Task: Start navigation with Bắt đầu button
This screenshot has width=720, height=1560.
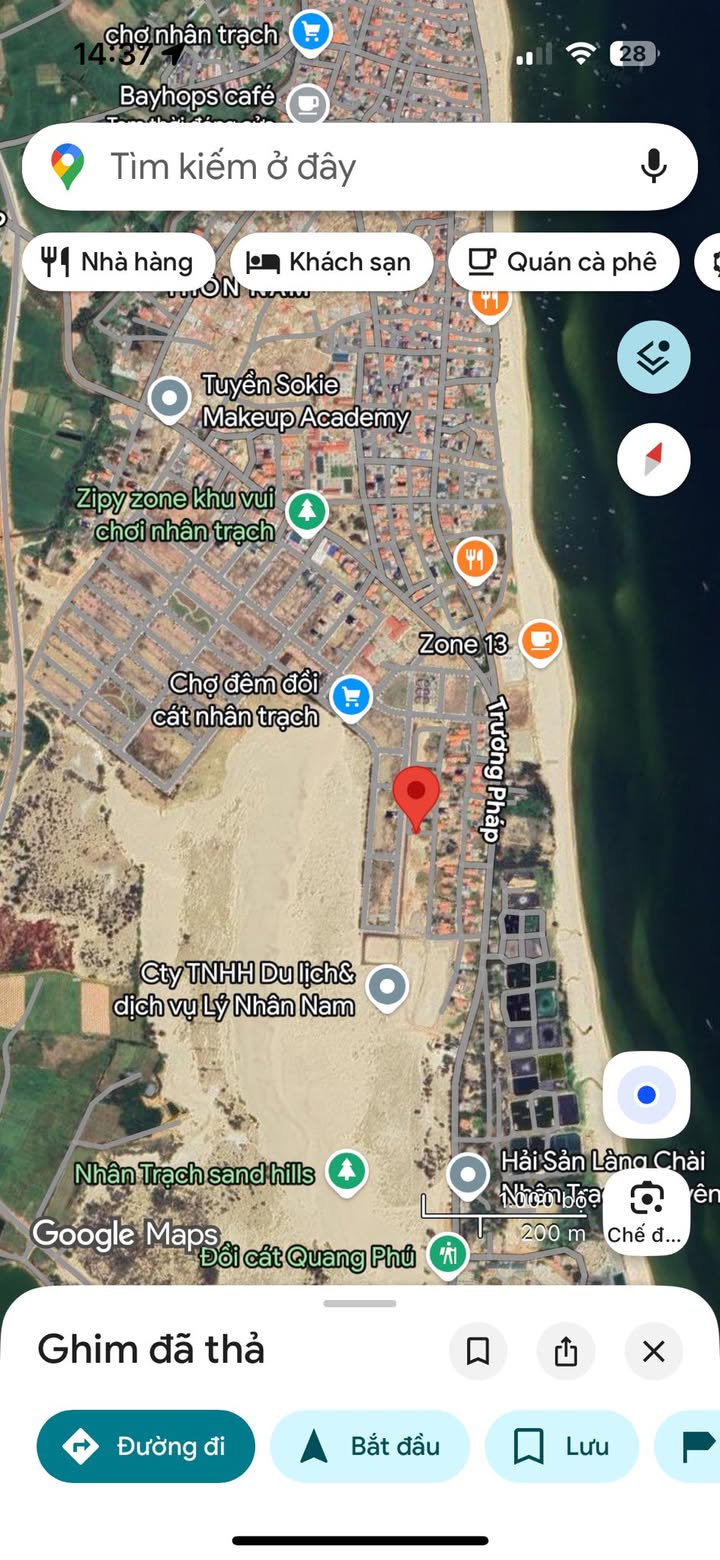Action: click(370, 1446)
